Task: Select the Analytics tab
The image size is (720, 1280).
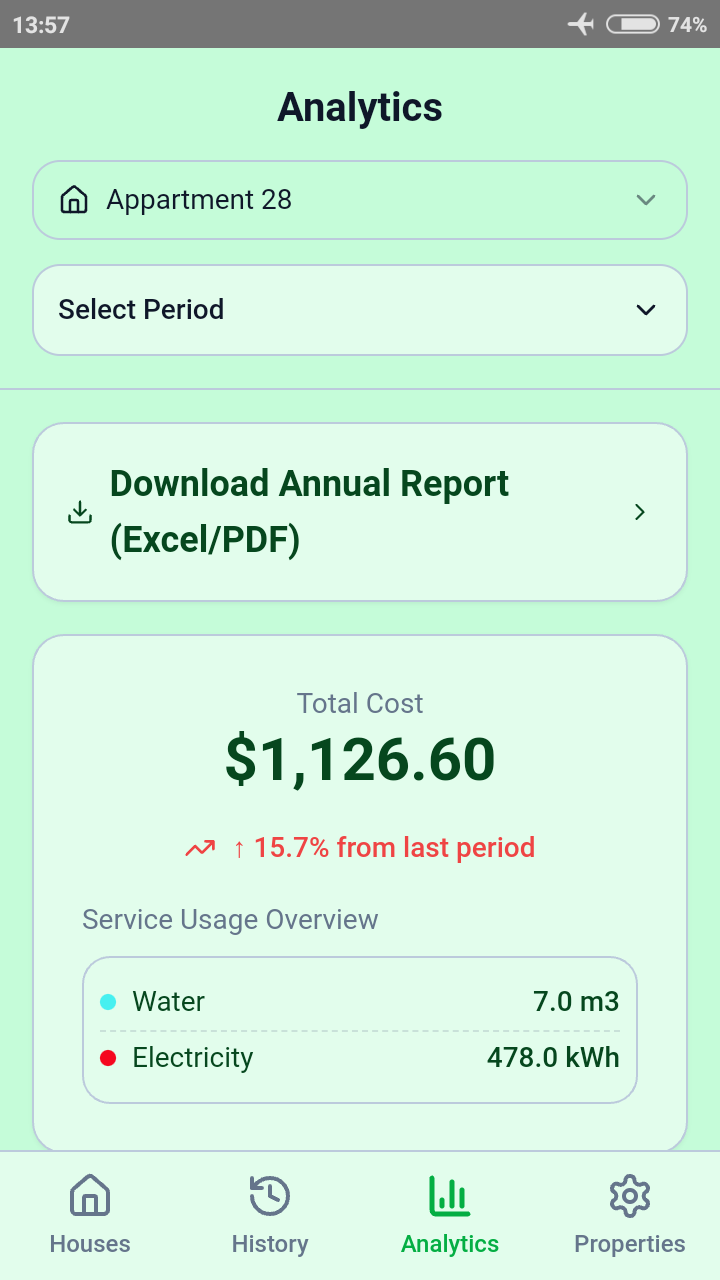Action: [x=450, y=1215]
